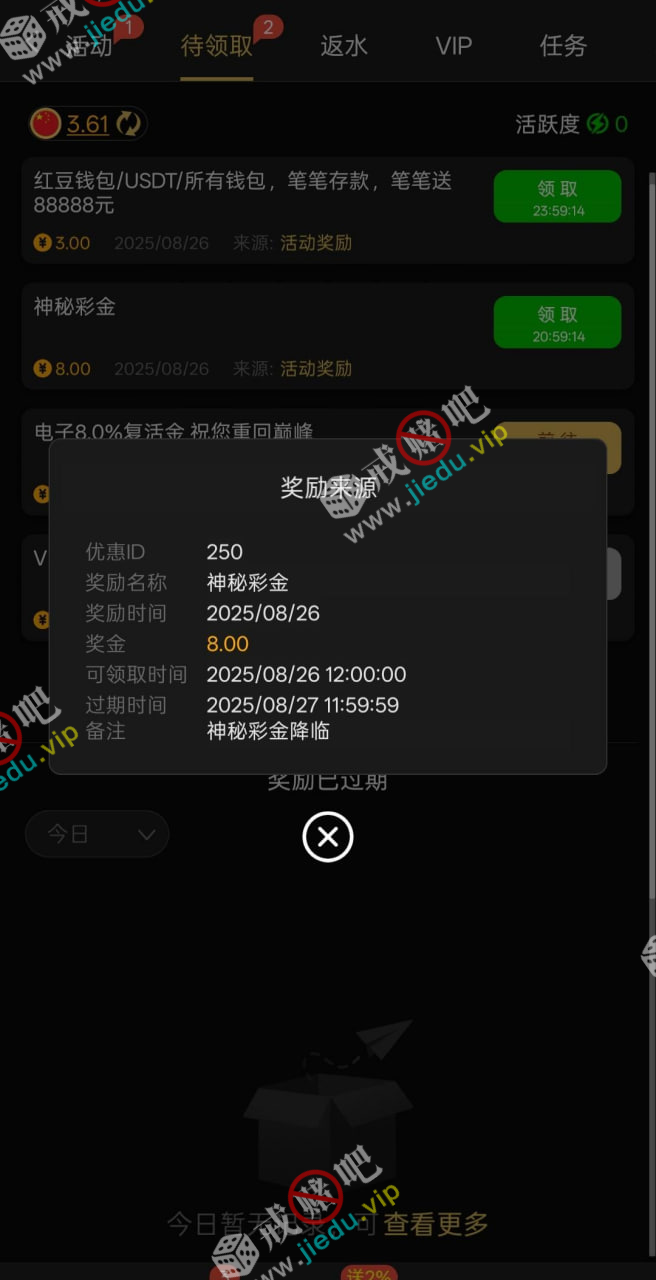Image resolution: width=656 pixels, height=1280 pixels.
Task: Select the 待领取 tab
Action: point(217,45)
